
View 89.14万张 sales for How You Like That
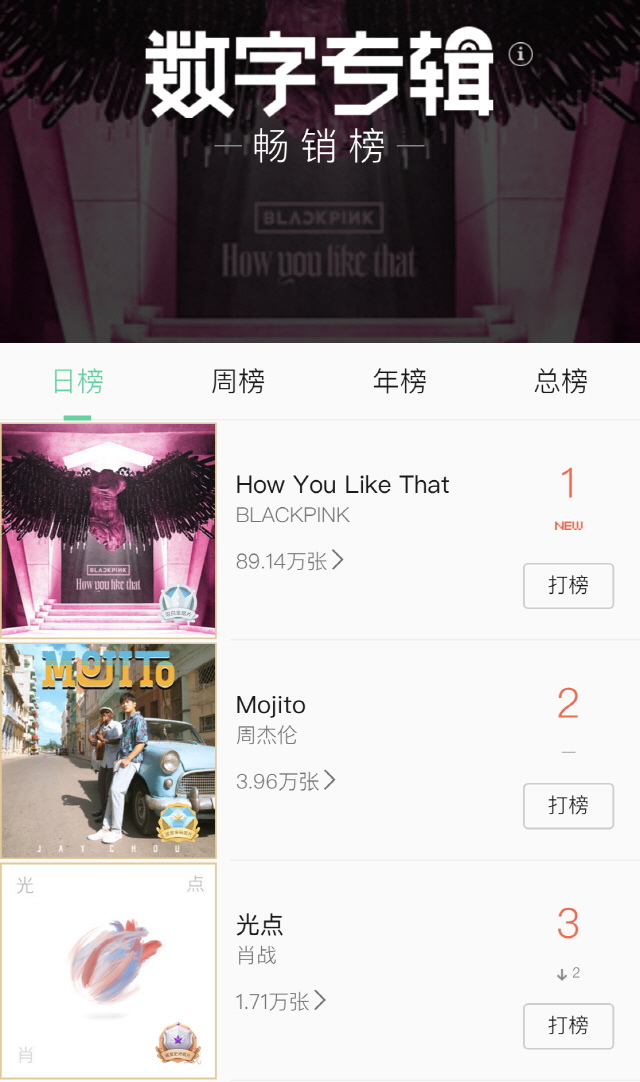tap(289, 561)
